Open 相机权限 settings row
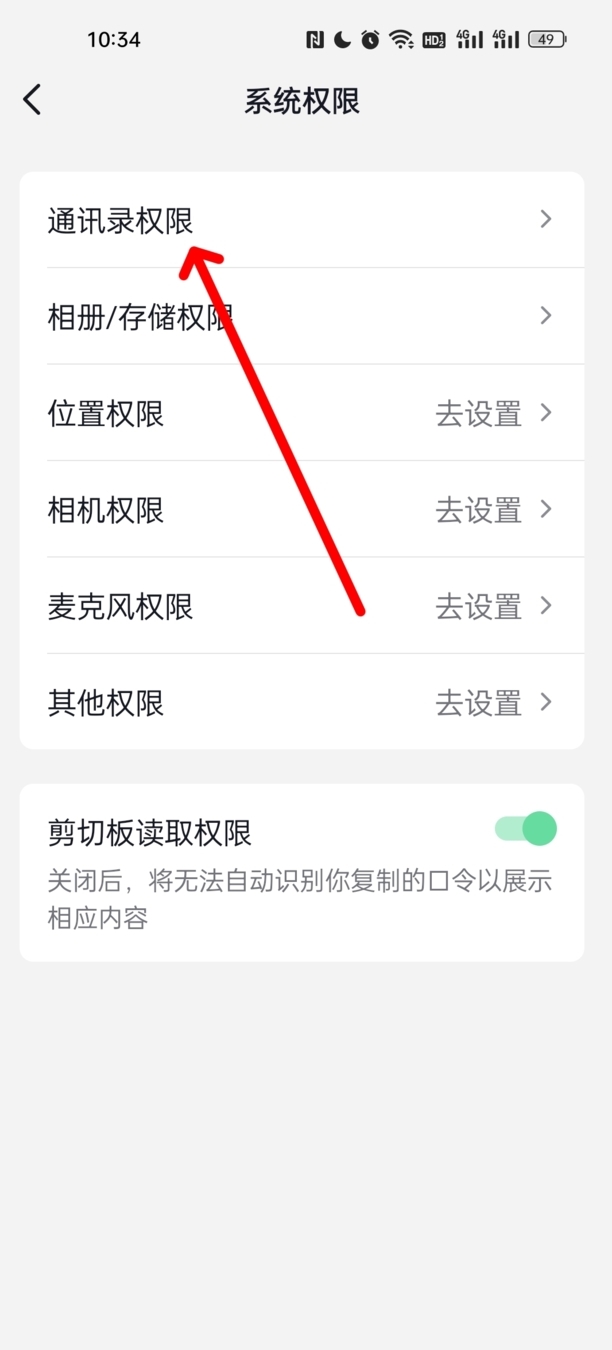This screenshot has width=612, height=1350. (300, 510)
